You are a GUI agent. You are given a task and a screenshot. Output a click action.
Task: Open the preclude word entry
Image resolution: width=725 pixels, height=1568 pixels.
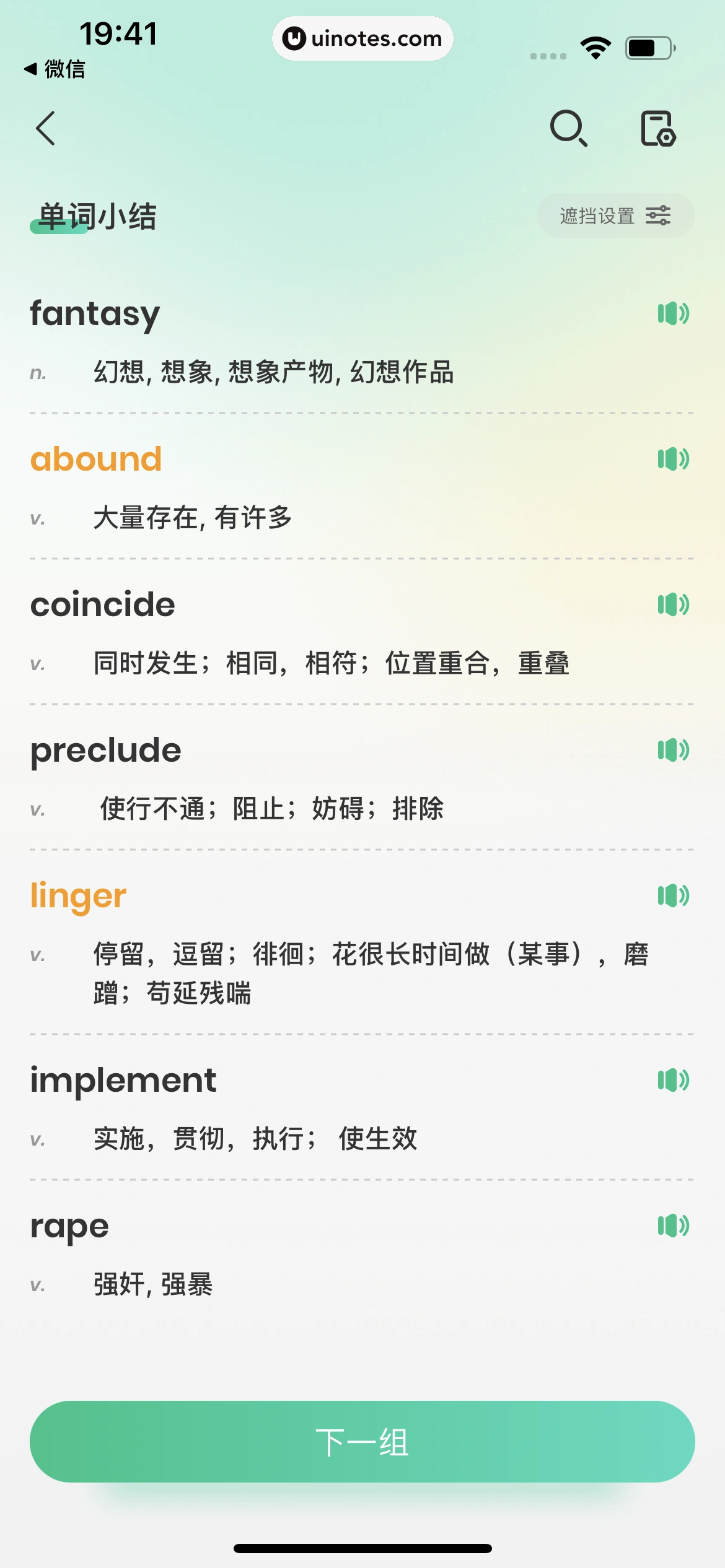pyautogui.click(x=106, y=750)
